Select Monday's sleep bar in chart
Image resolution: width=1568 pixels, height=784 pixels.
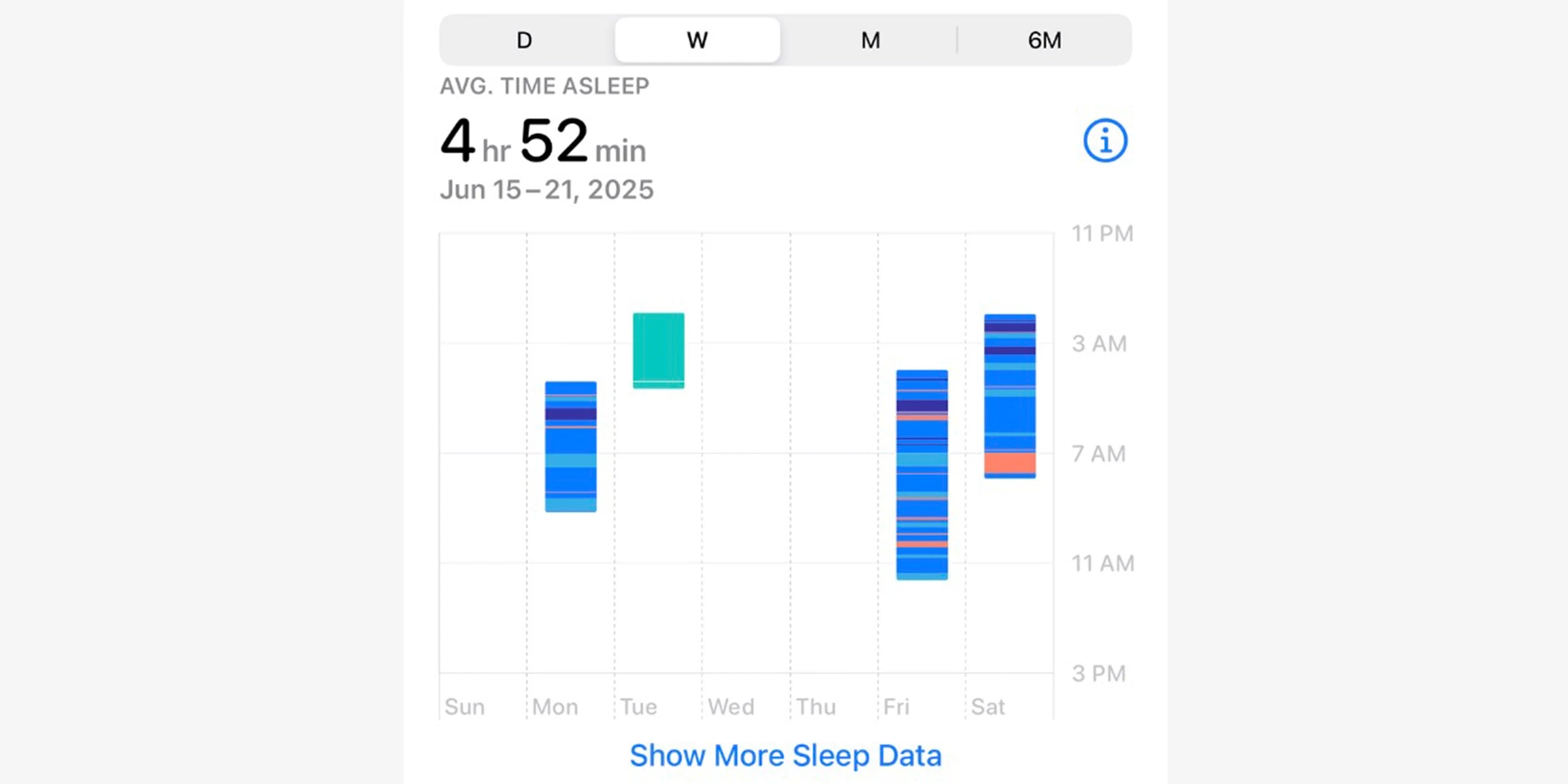pos(571,447)
